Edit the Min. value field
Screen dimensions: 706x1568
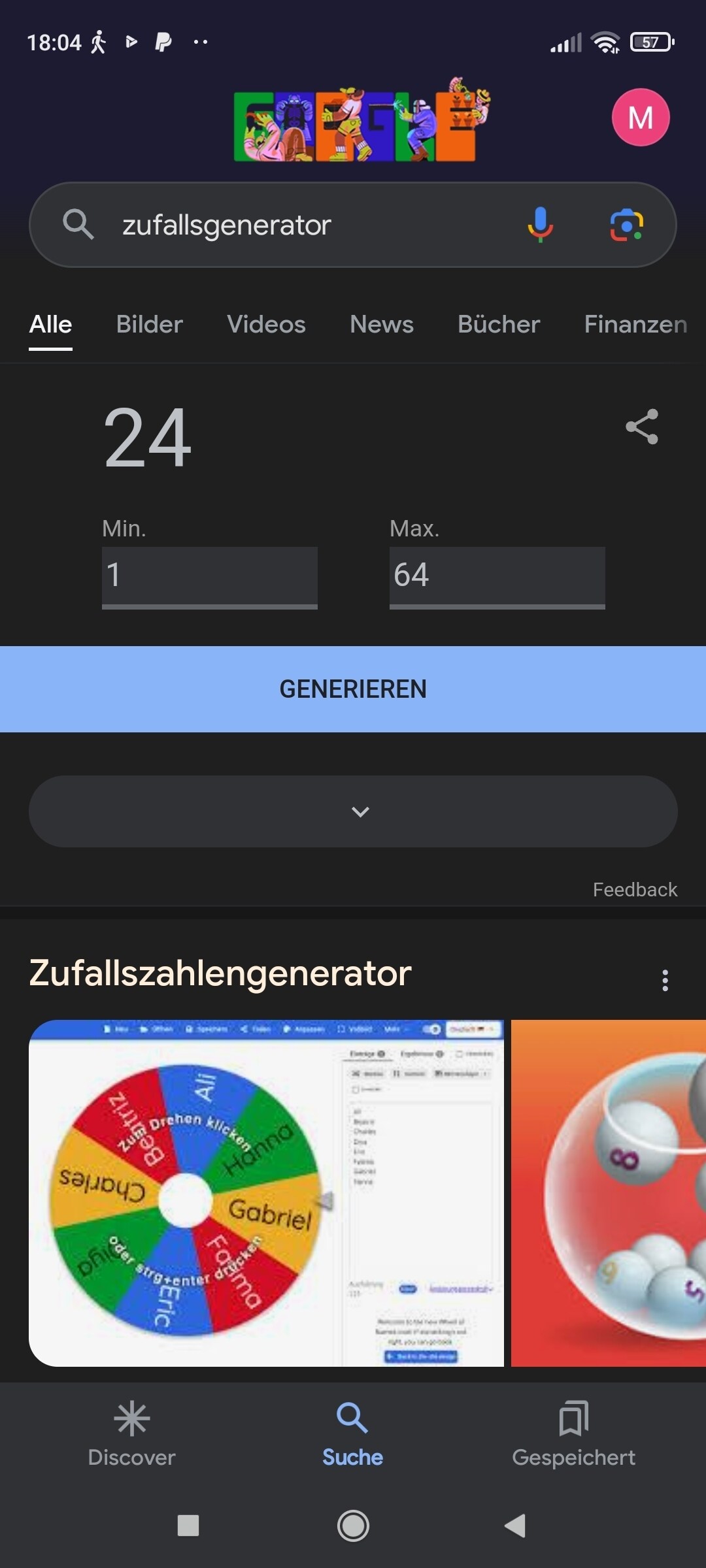(x=210, y=577)
